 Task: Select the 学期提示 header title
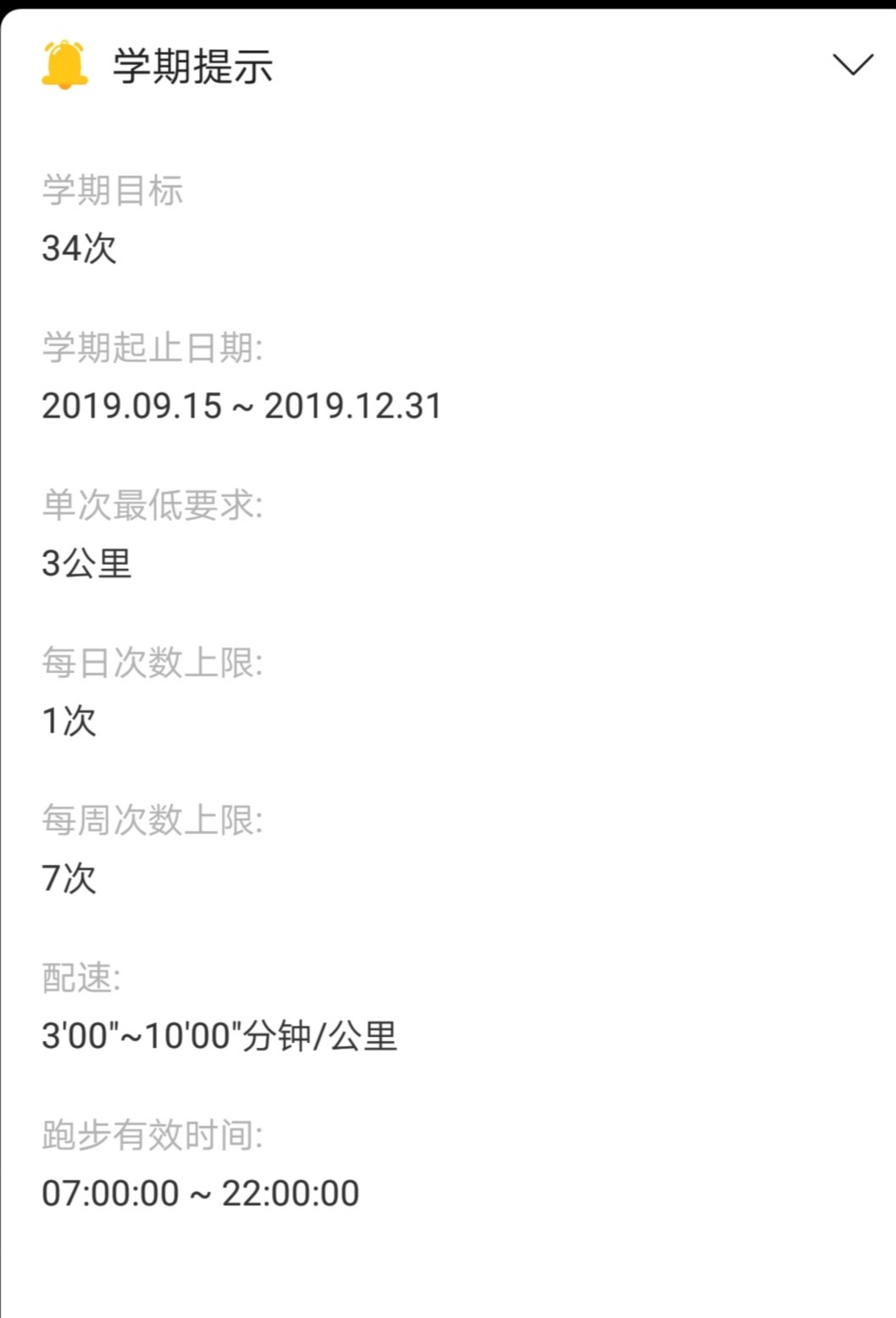[x=190, y=68]
